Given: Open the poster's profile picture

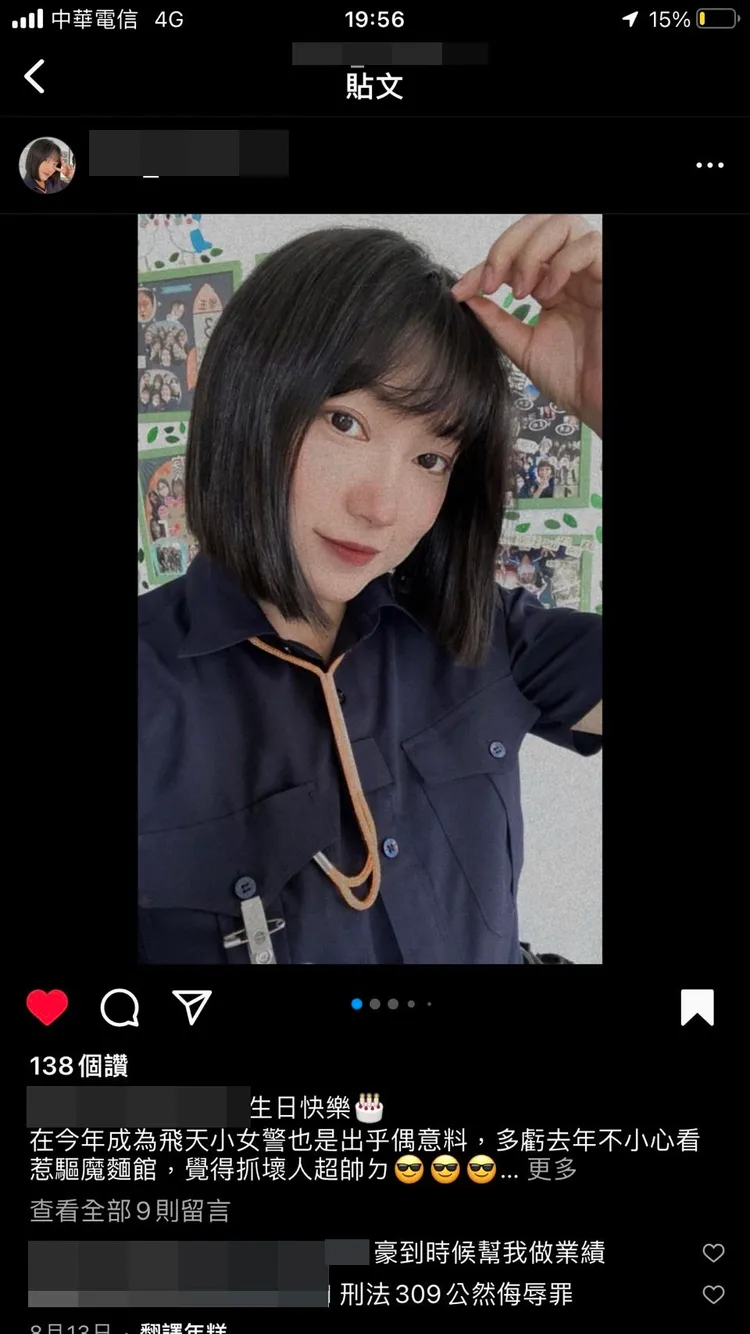Looking at the screenshot, I should pyautogui.click(x=47, y=165).
